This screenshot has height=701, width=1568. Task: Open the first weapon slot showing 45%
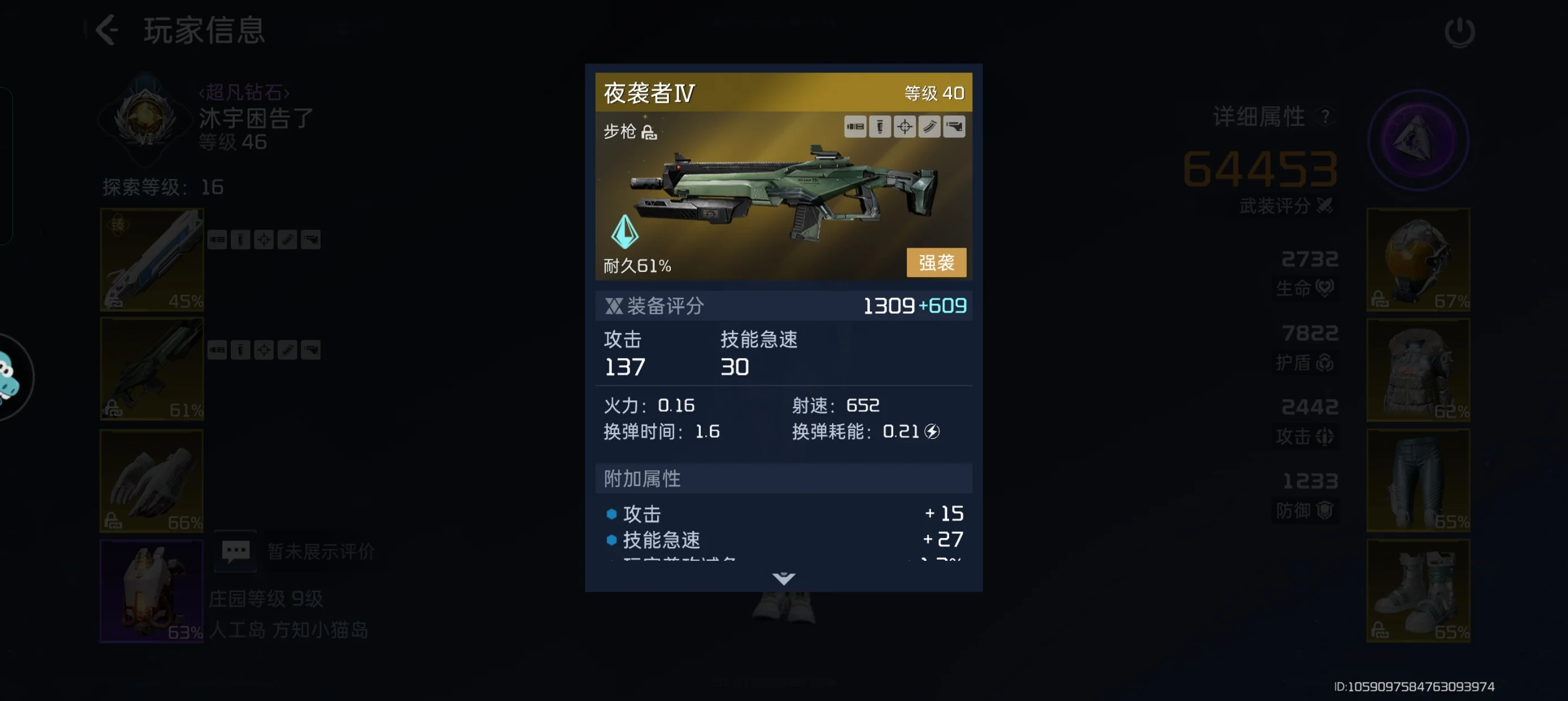coord(152,260)
